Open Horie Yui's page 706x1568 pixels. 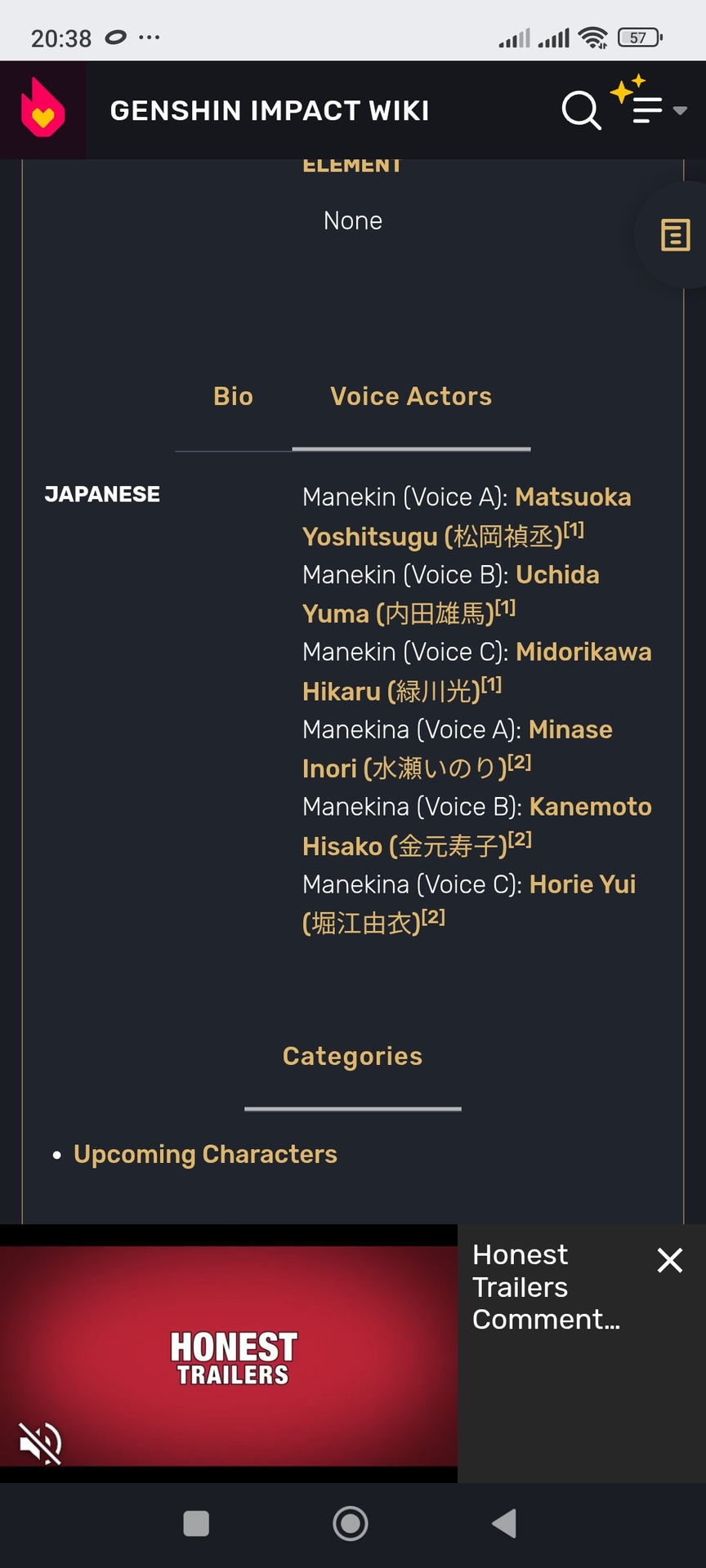tap(582, 884)
